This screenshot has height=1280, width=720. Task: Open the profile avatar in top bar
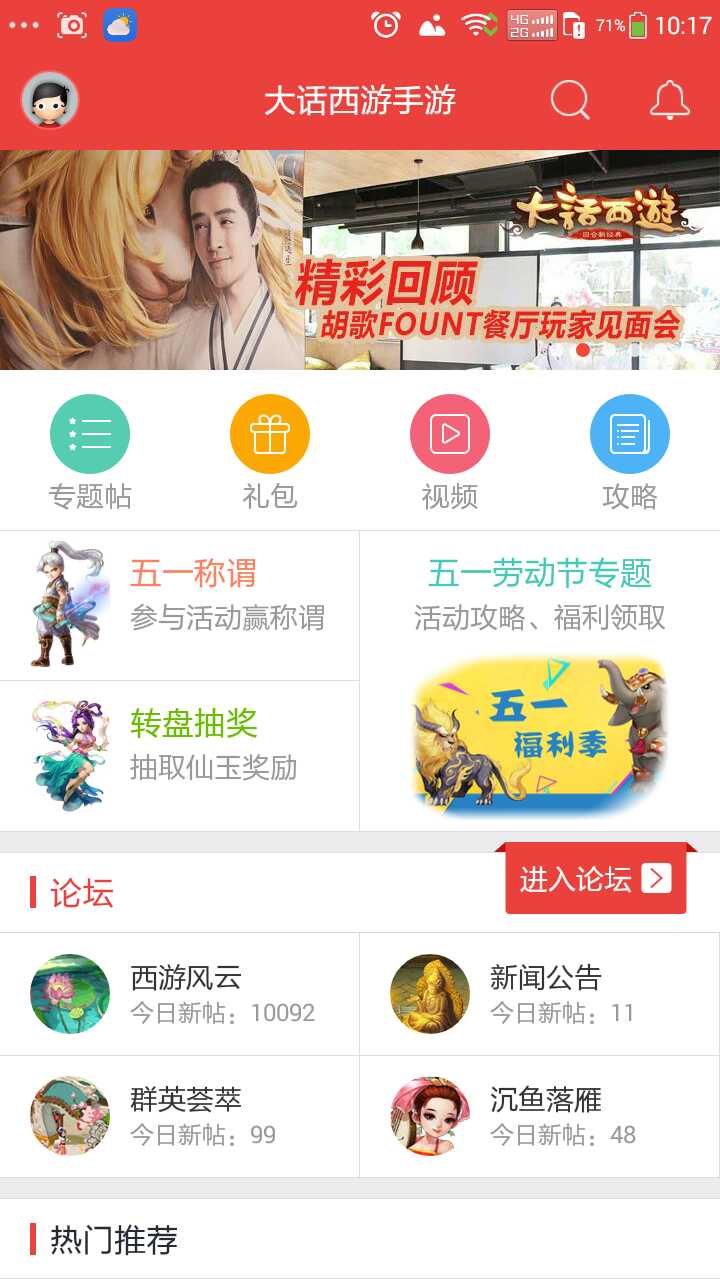(x=50, y=100)
